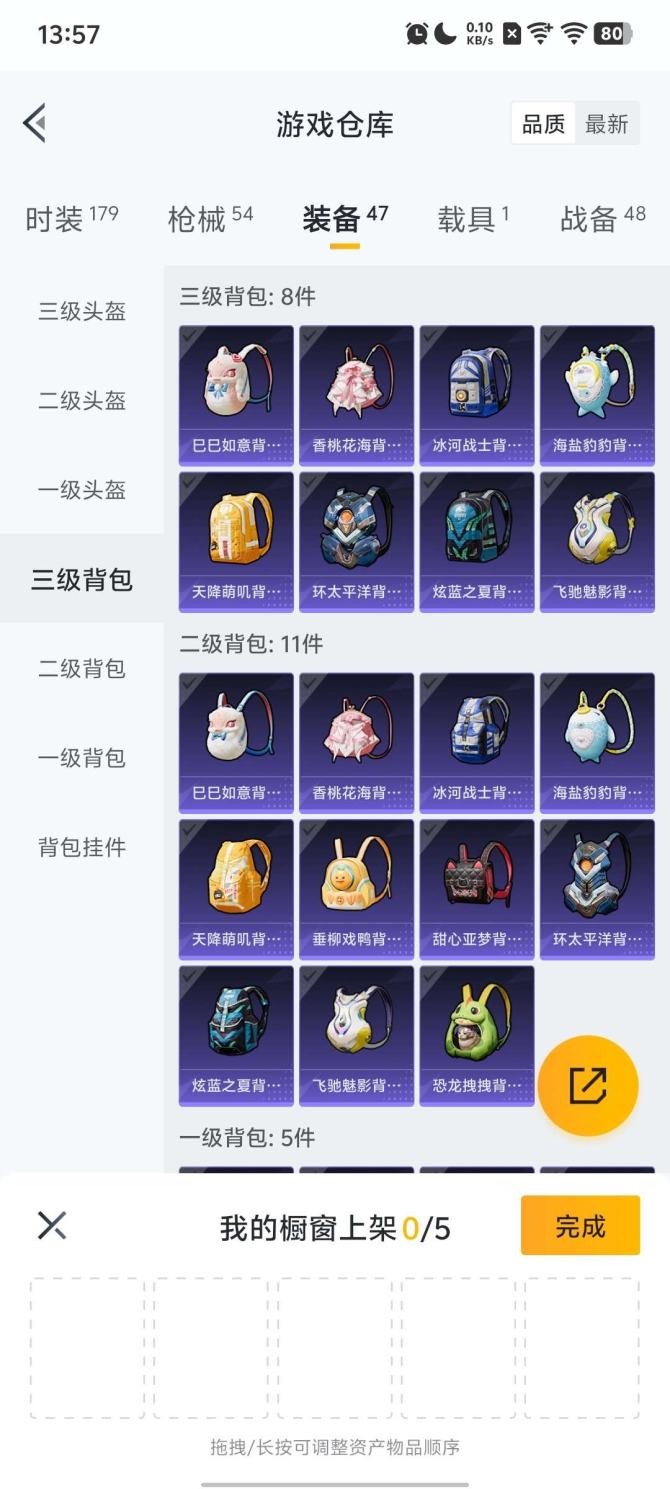Sort items by 最新
670x1489 pixels.
pyautogui.click(x=606, y=124)
